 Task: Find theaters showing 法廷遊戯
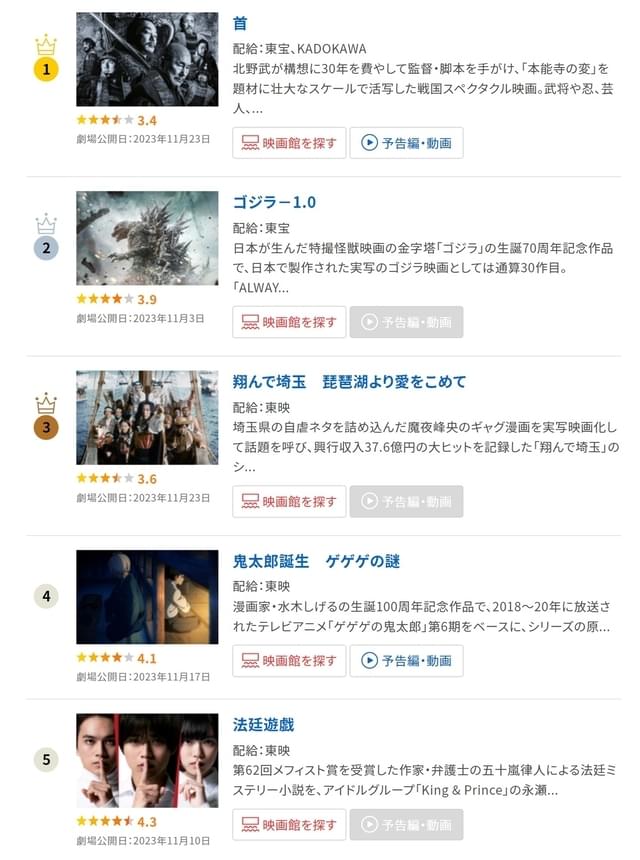click(x=289, y=825)
